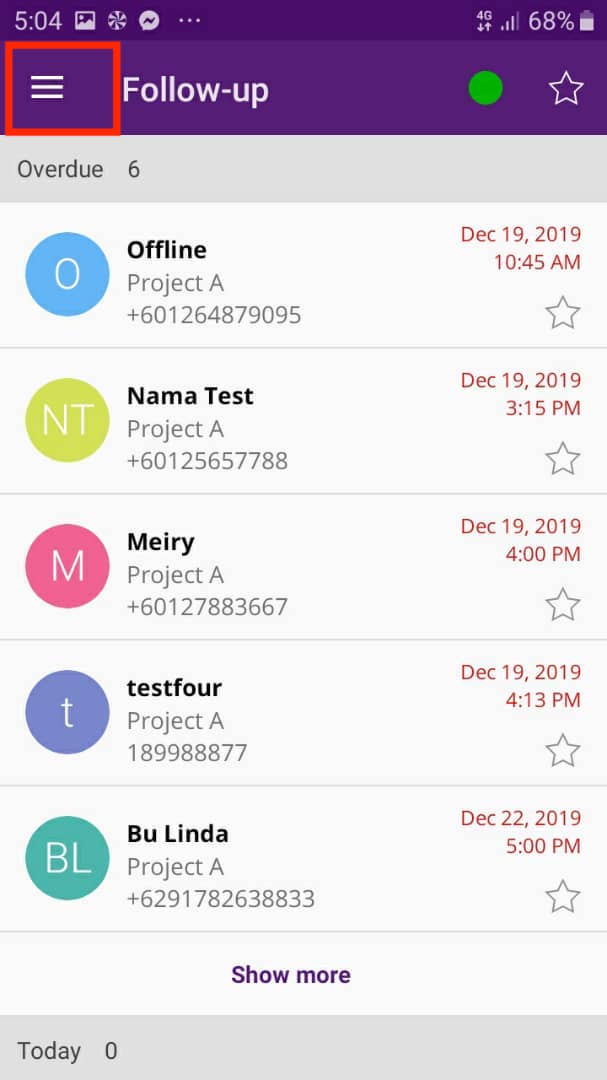Favorite the Bu Linda contact
607x1080 pixels.
tap(563, 897)
